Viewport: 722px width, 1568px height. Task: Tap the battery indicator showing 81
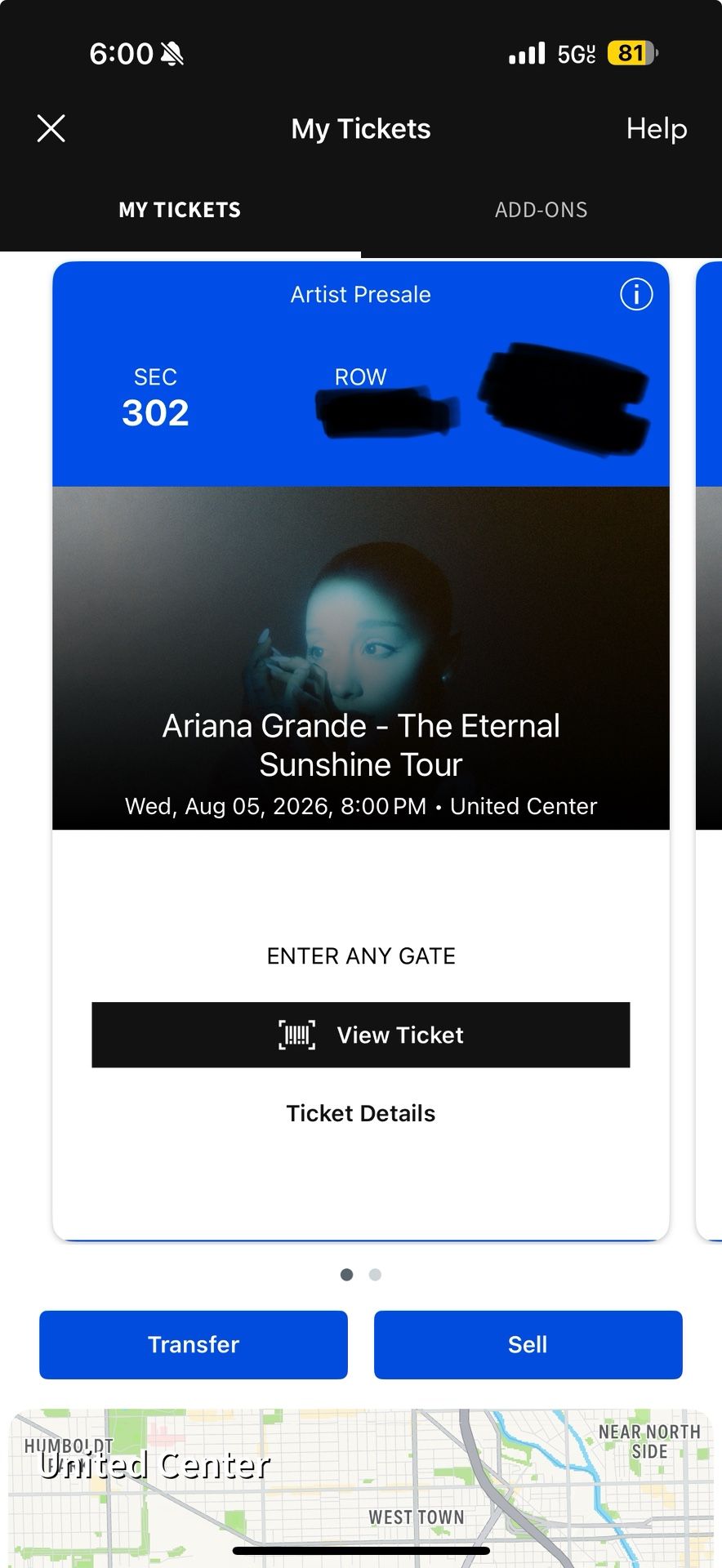628,52
